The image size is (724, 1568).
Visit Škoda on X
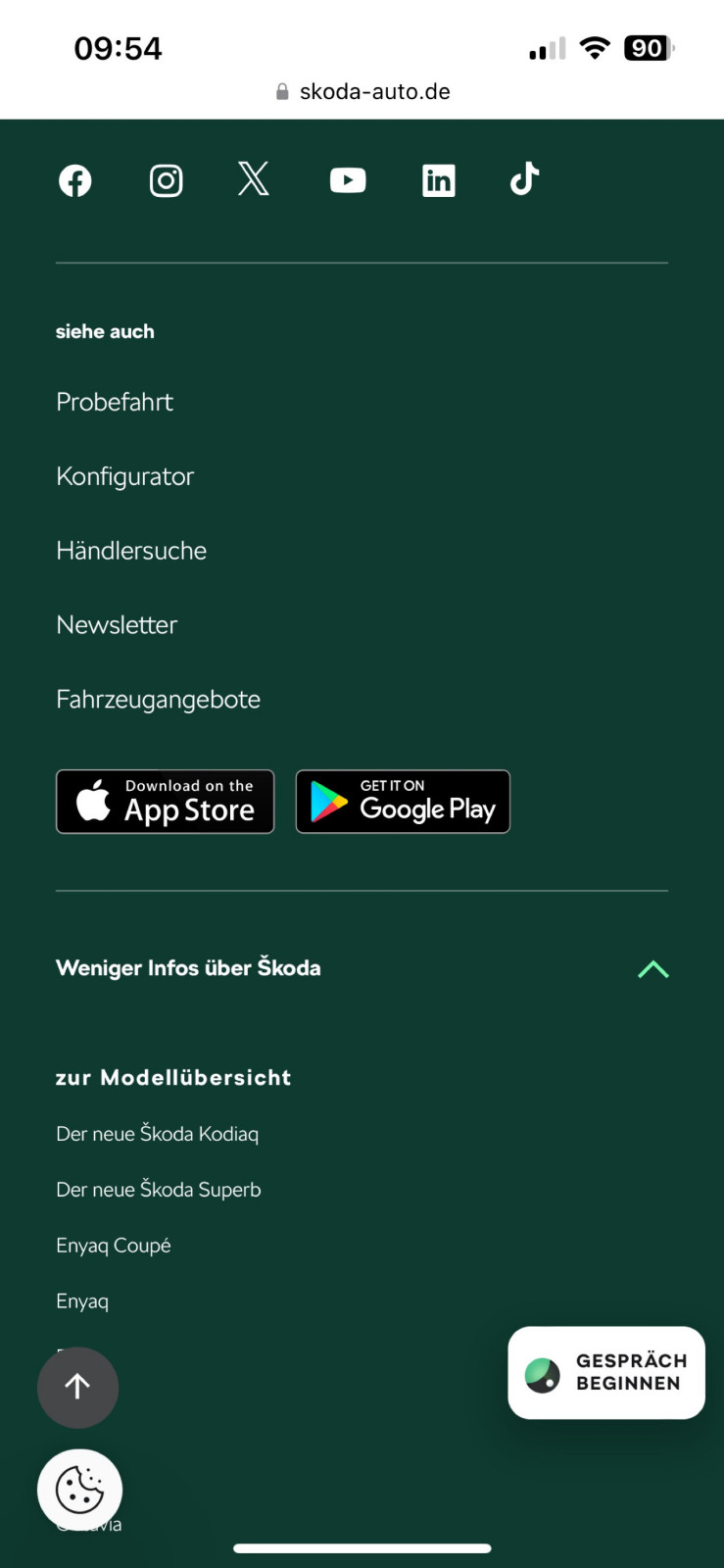[x=254, y=179]
